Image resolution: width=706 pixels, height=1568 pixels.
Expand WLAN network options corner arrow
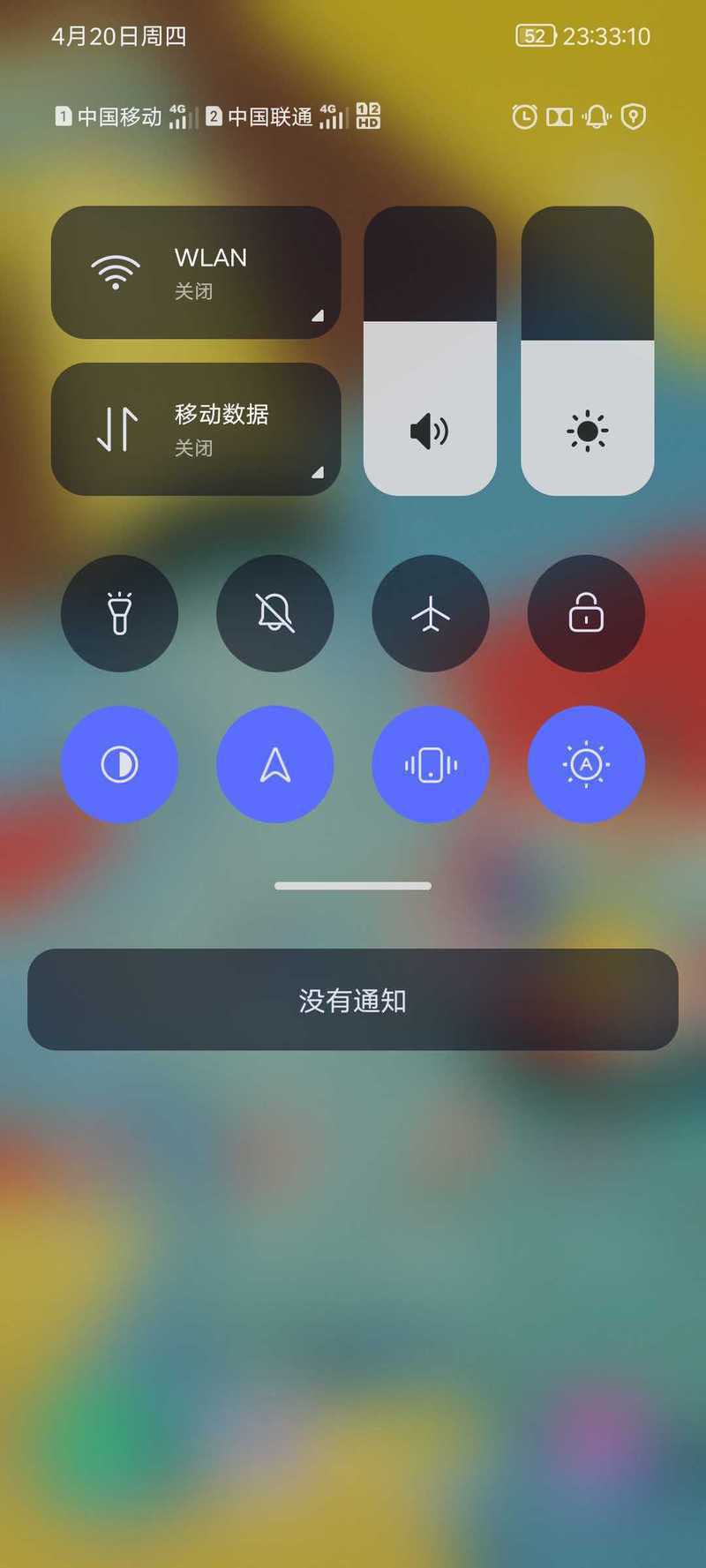coord(318,316)
